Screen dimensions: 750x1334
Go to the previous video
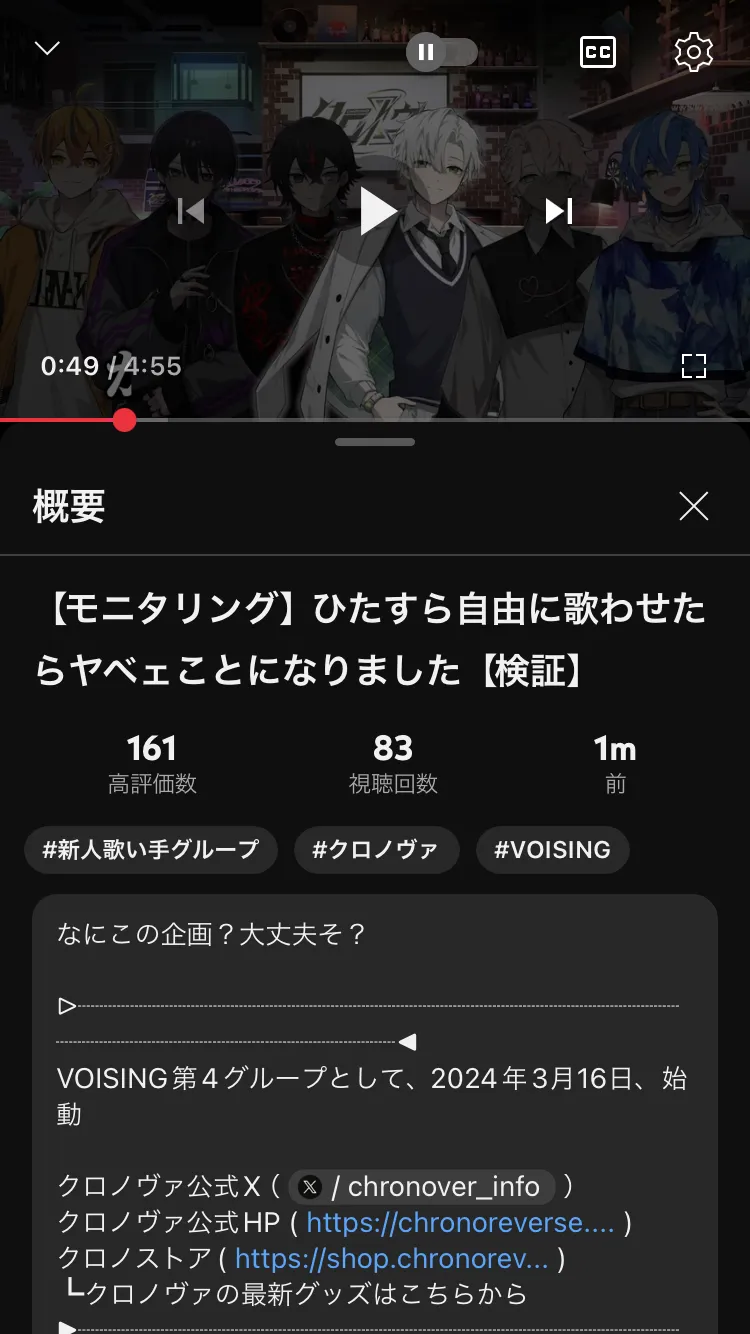click(x=191, y=210)
